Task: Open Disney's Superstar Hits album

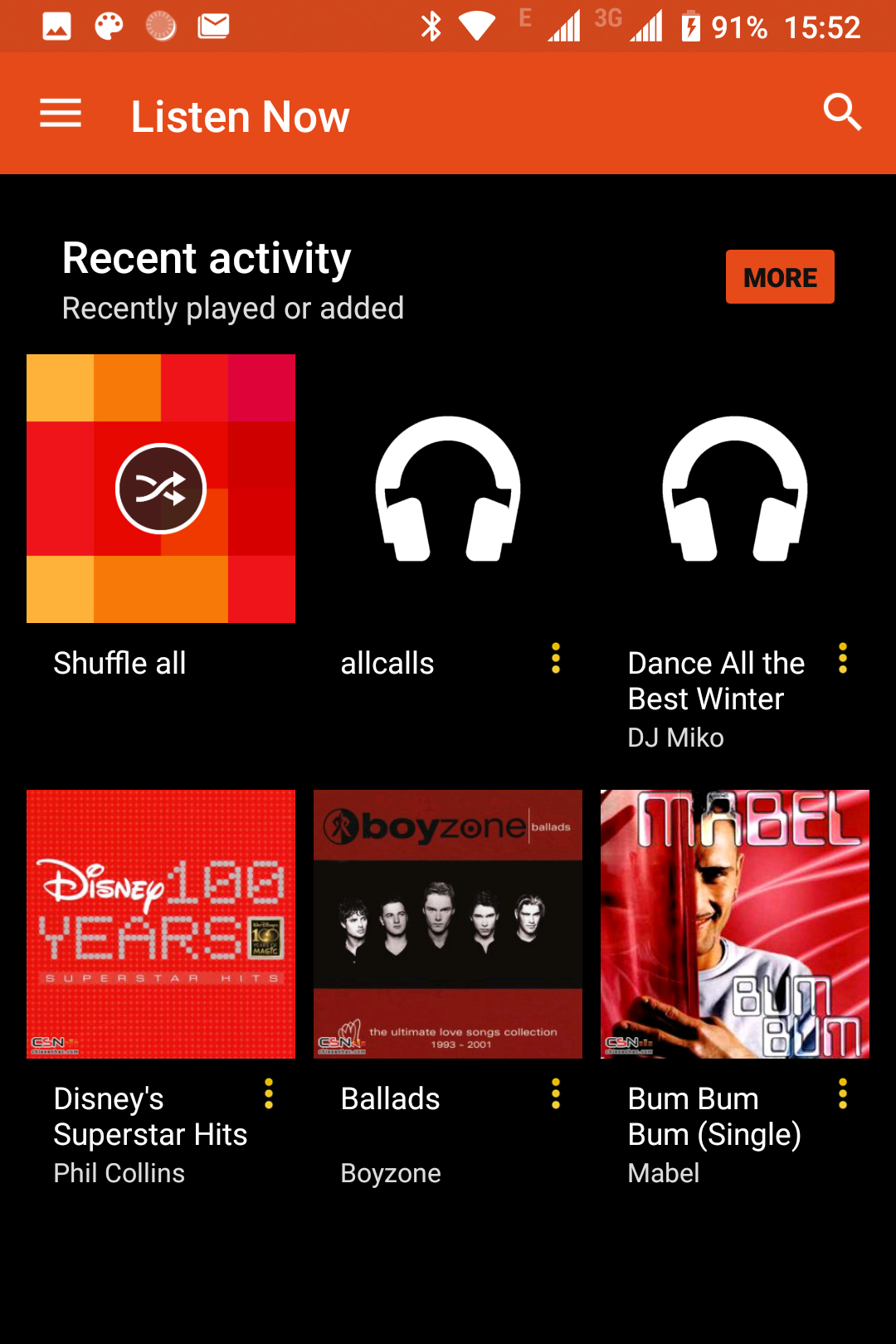Action: 161,923
